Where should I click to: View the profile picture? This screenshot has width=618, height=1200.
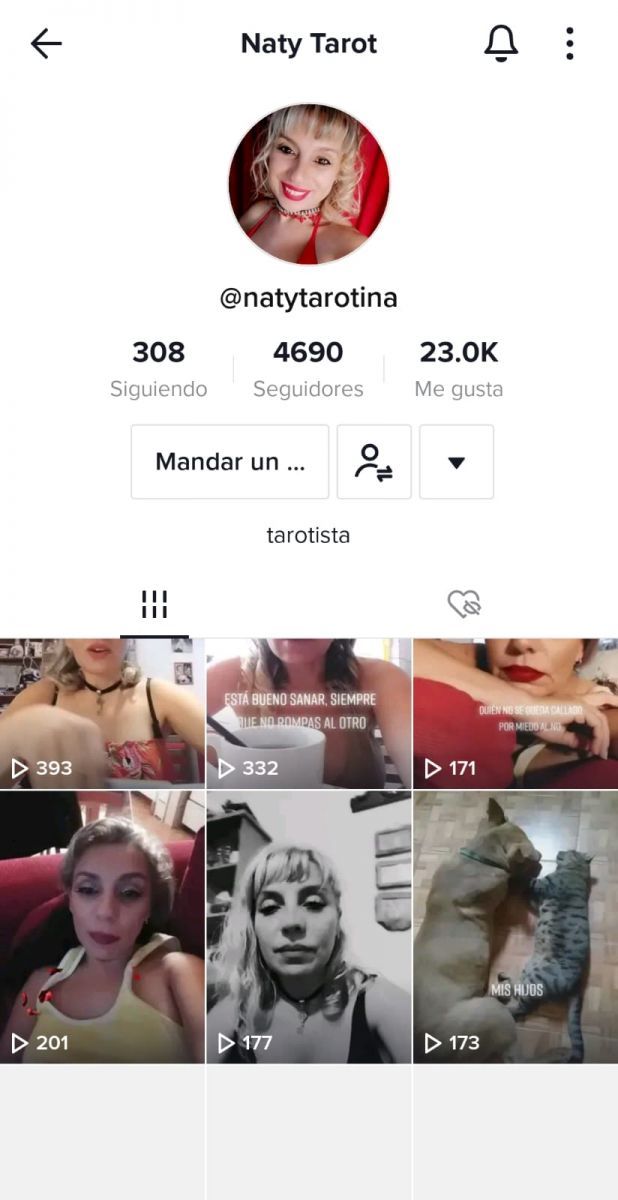coord(309,184)
